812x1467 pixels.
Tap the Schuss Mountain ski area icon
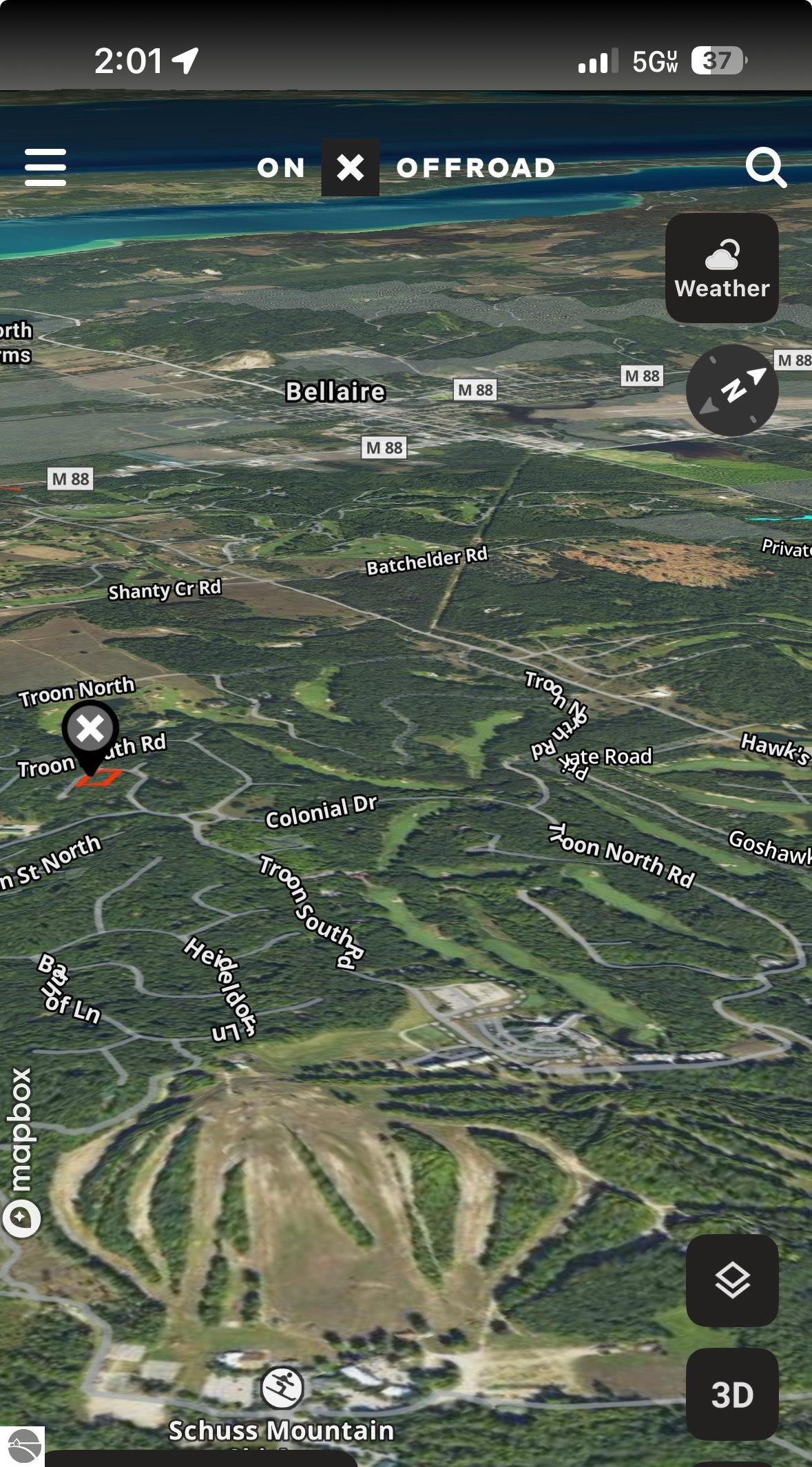[282, 1388]
